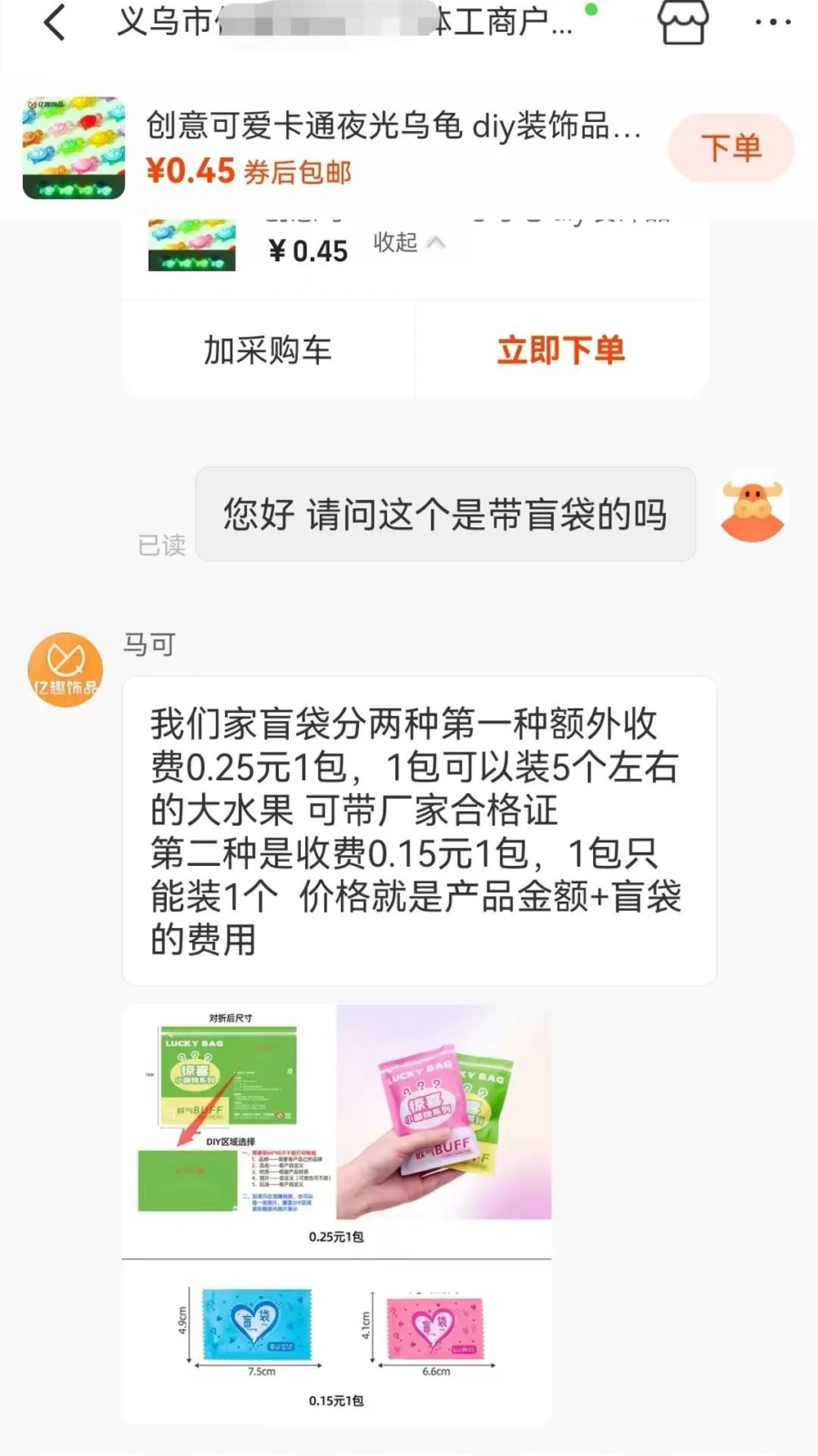This screenshot has height=1456, width=818.
Task: Tap the small turtle image inside the expanded card
Action: coord(191,243)
